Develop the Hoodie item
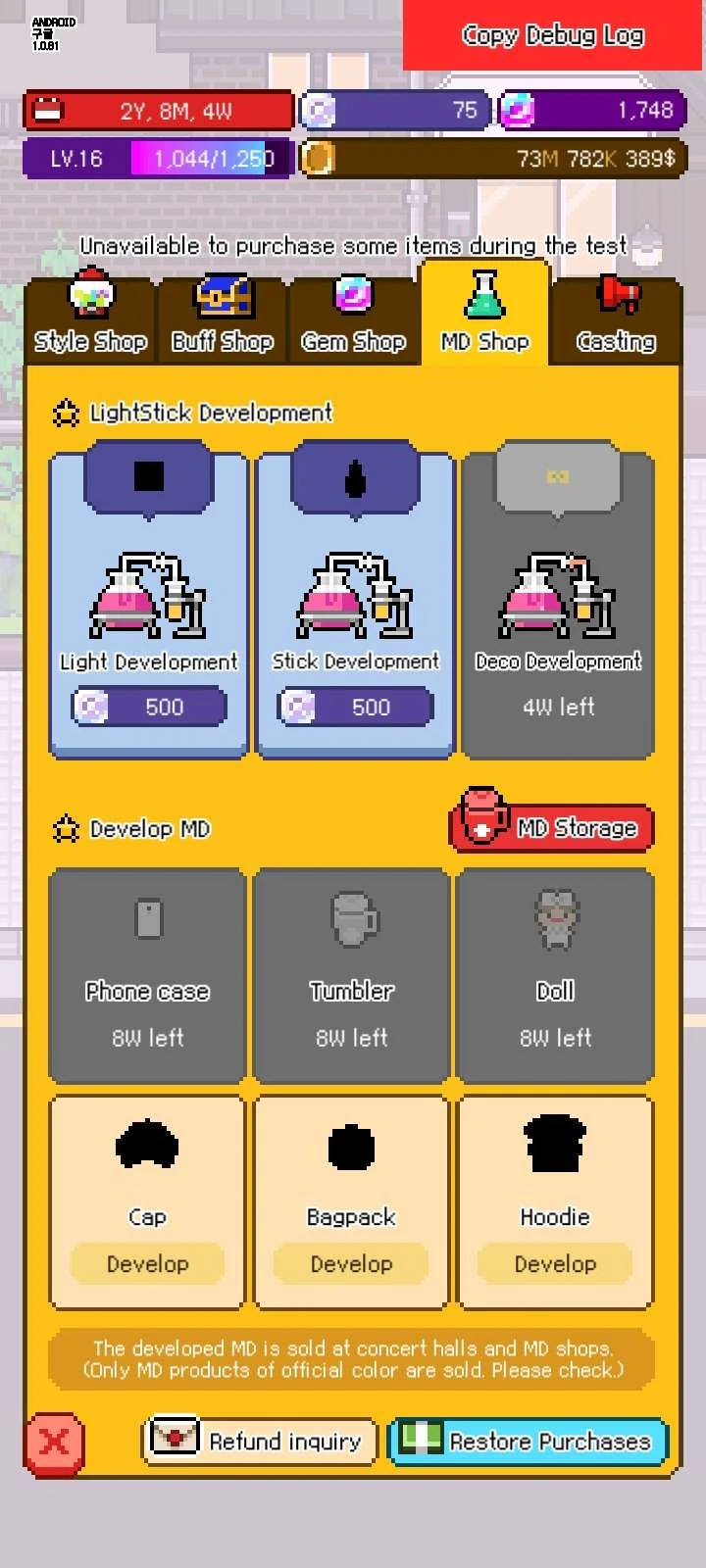The width and height of the screenshot is (706, 1568). [x=555, y=1263]
